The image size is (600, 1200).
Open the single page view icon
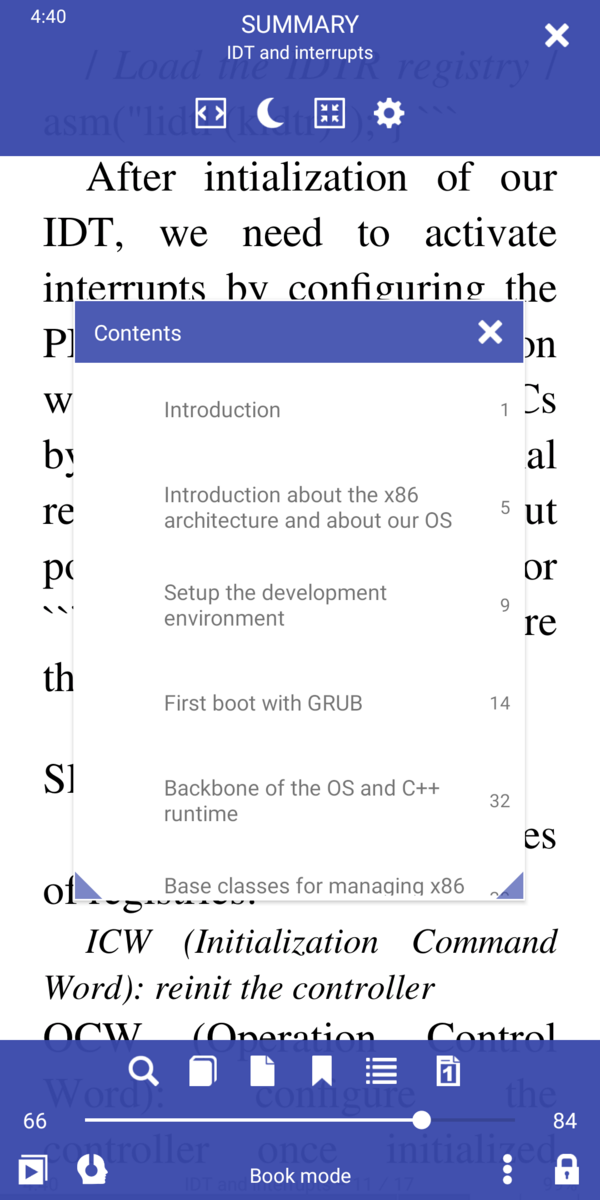tap(262, 1071)
